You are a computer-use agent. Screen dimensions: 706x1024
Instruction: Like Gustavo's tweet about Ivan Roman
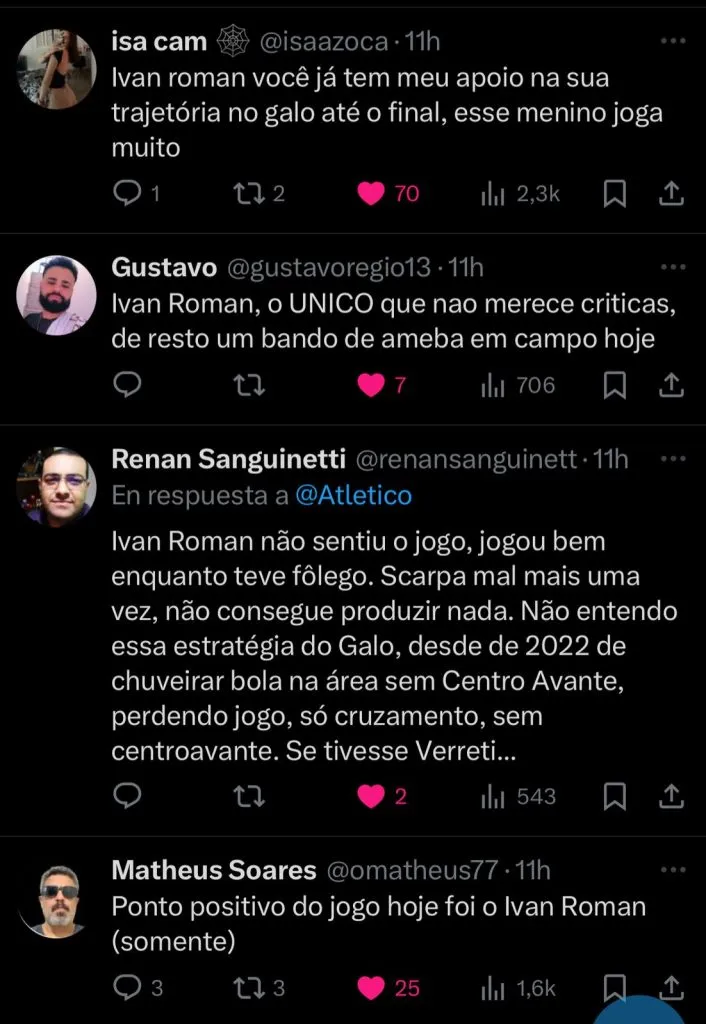coord(371,385)
